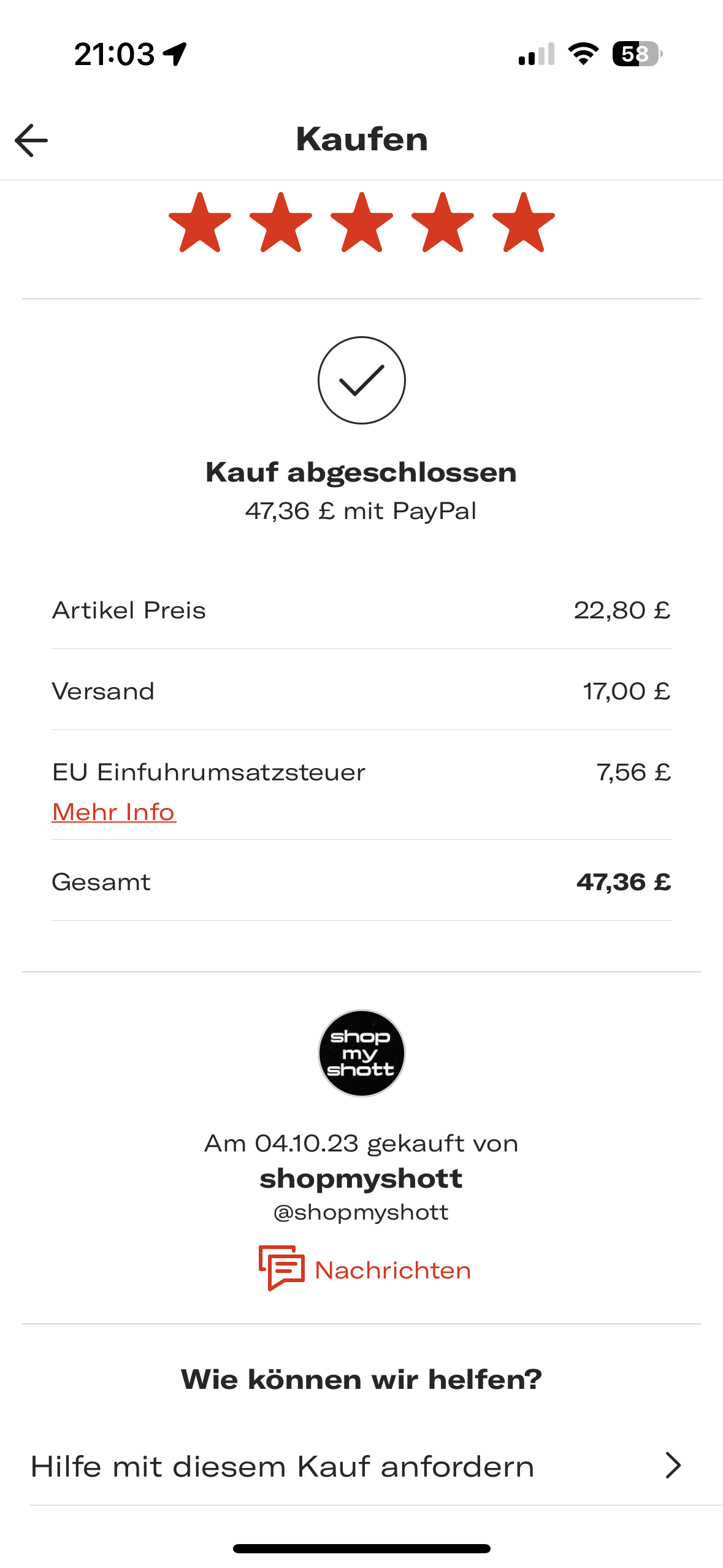Select the first red star
The height and width of the screenshot is (1568, 723).
(x=199, y=224)
